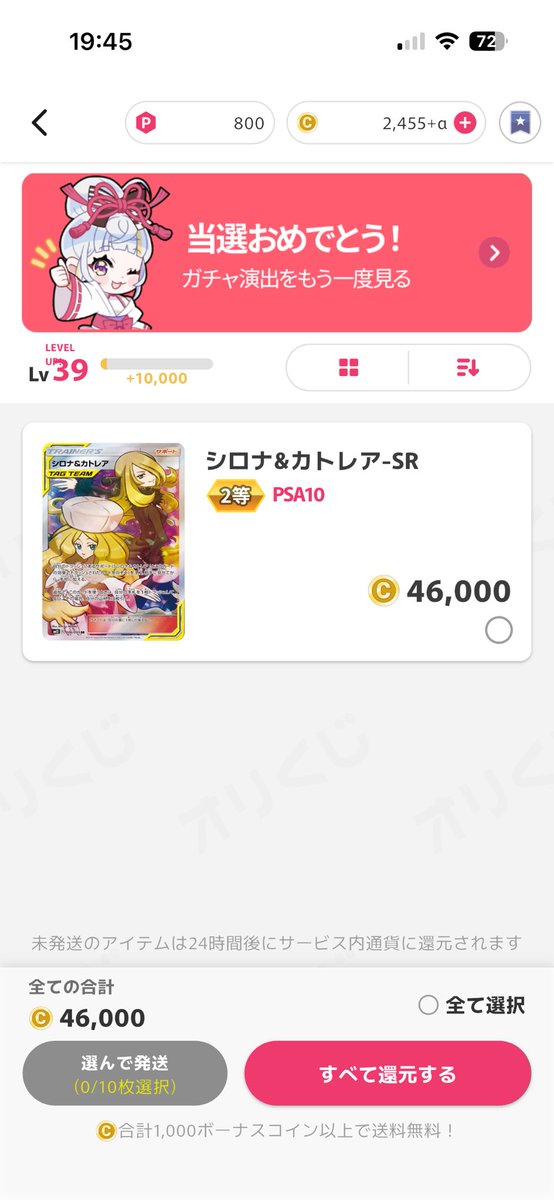The image size is (554, 1200).
Task: Tap the 選んで発送 button
Action: click(125, 1073)
